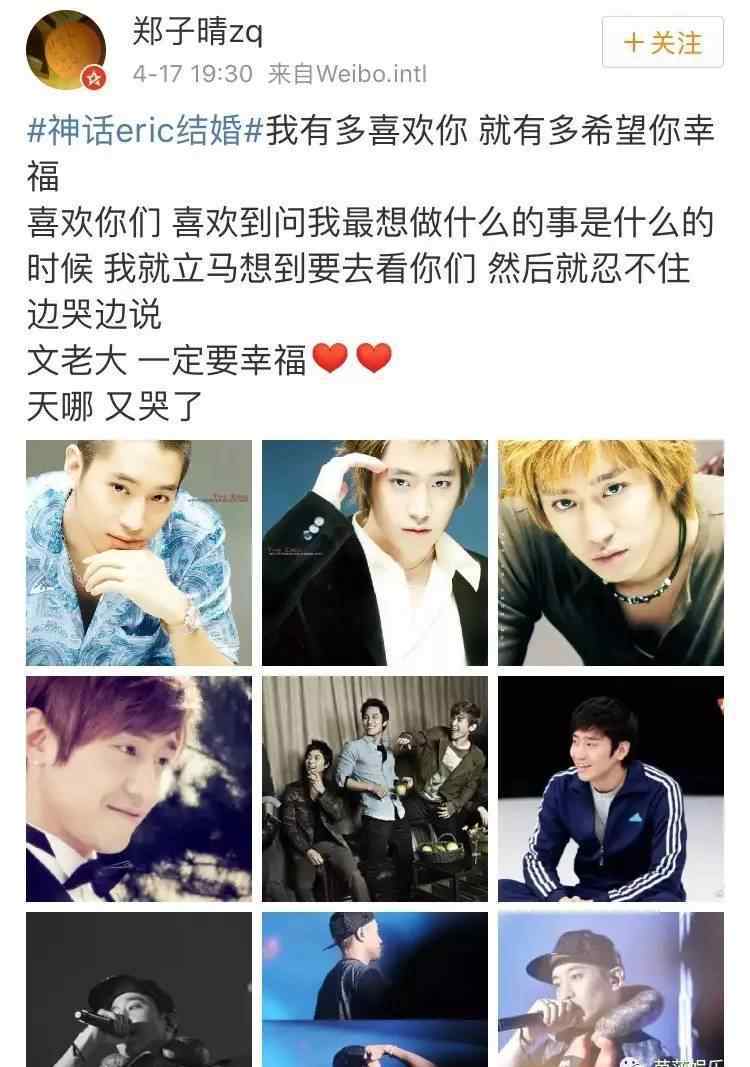750x1067 pixels.
Task: Open the blond hair necklace photo
Action: [x=610, y=553]
